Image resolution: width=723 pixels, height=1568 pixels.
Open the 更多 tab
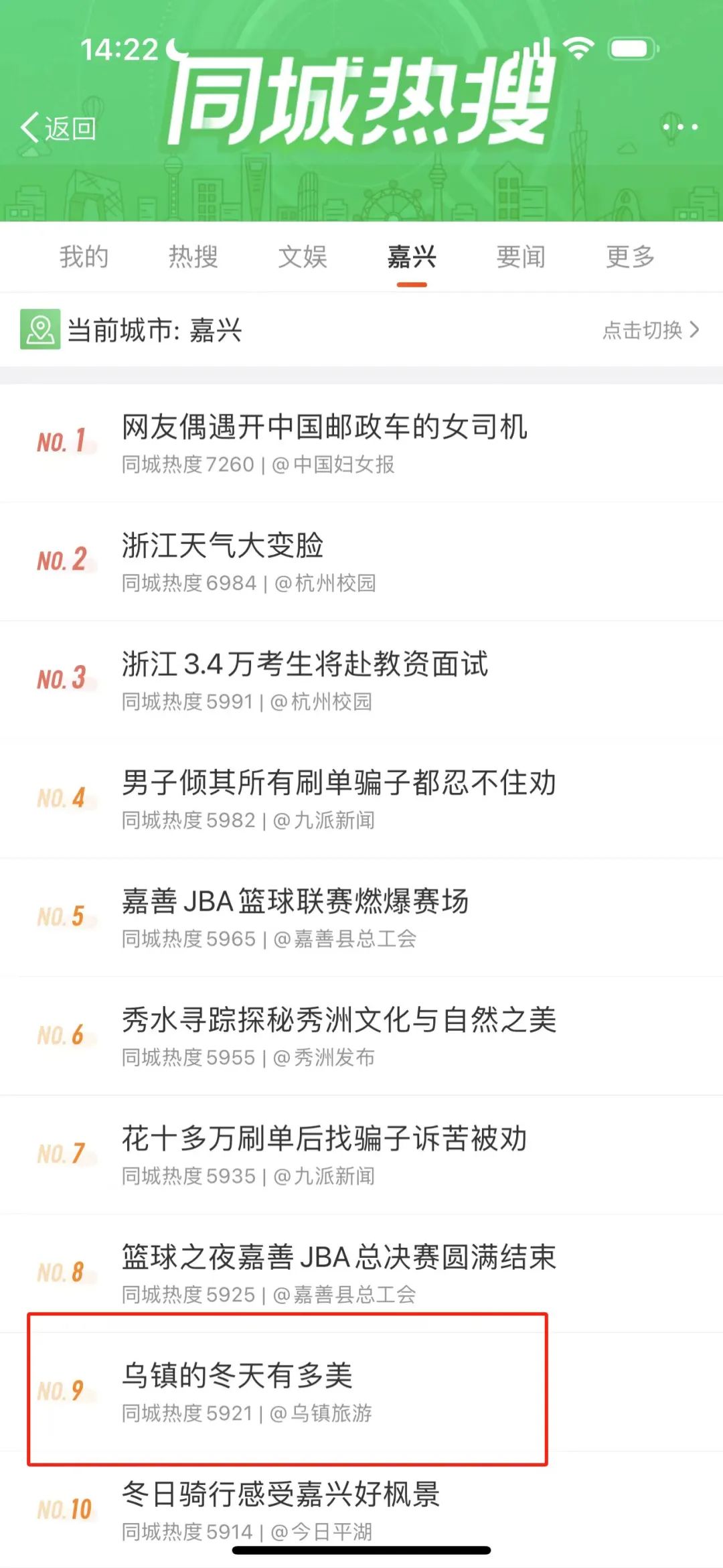pyautogui.click(x=630, y=257)
